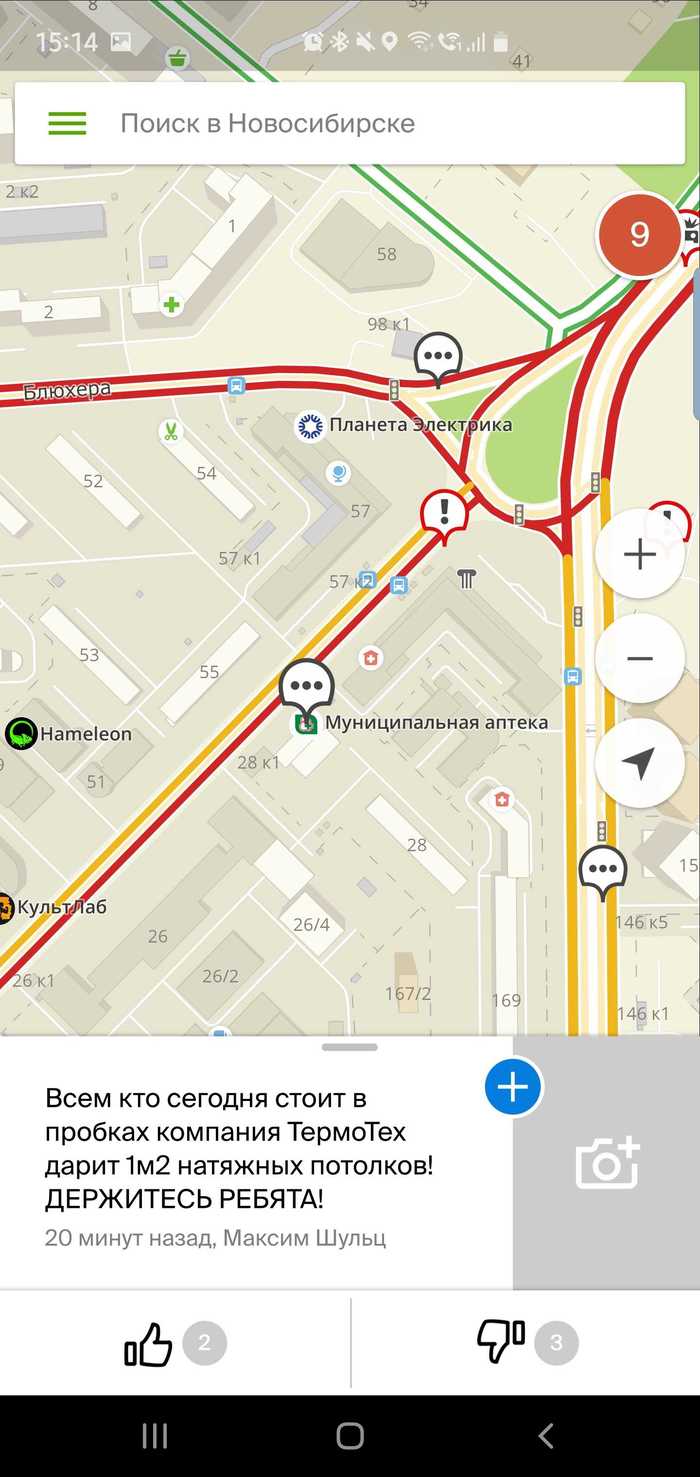Tap the search field for Novosibirsk
The image size is (700, 1477).
380,123
